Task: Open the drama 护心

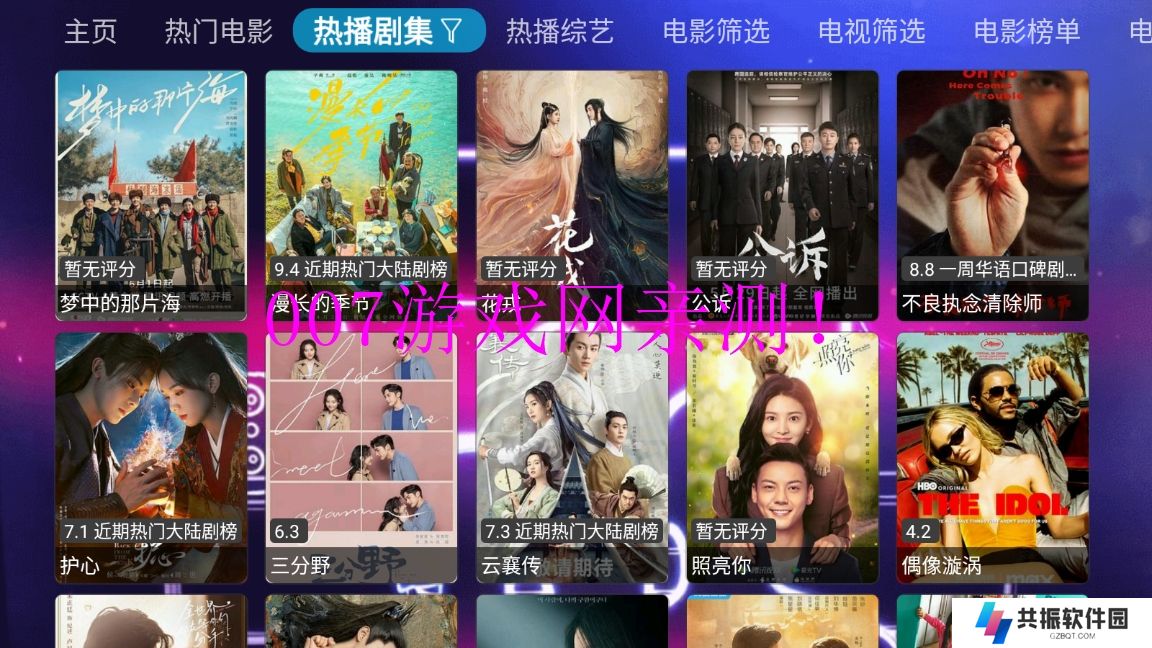Action: pyautogui.click(x=151, y=458)
